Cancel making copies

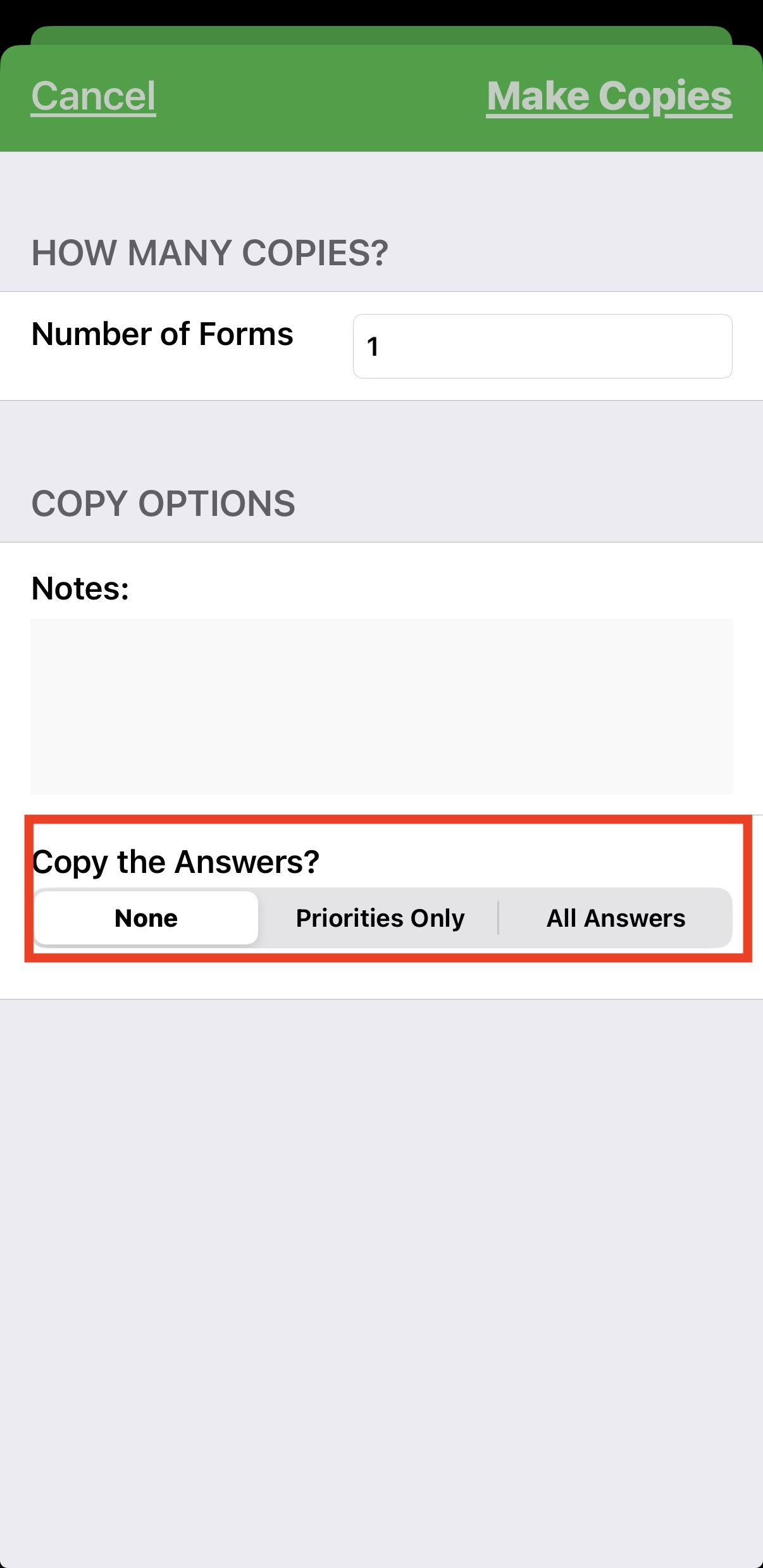coord(94,96)
